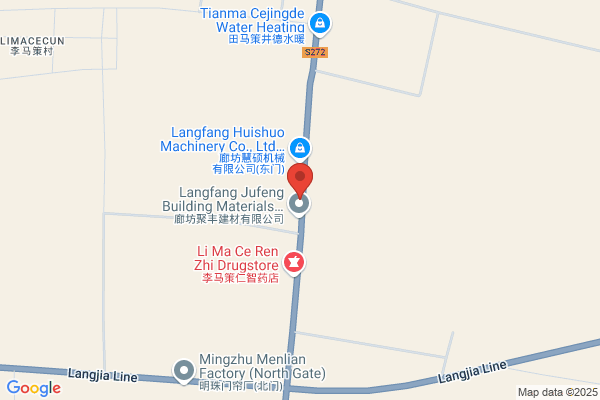View the Li Ma Ce Ren Zhi Drugstore pin
This screenshot has height=400, width=600.
[x=294, y=263]
